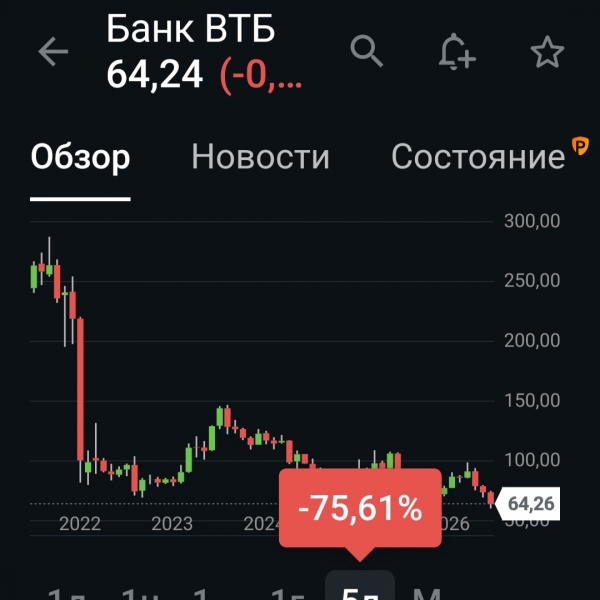Switch to the Состояние tab

[x=478, y=156]
